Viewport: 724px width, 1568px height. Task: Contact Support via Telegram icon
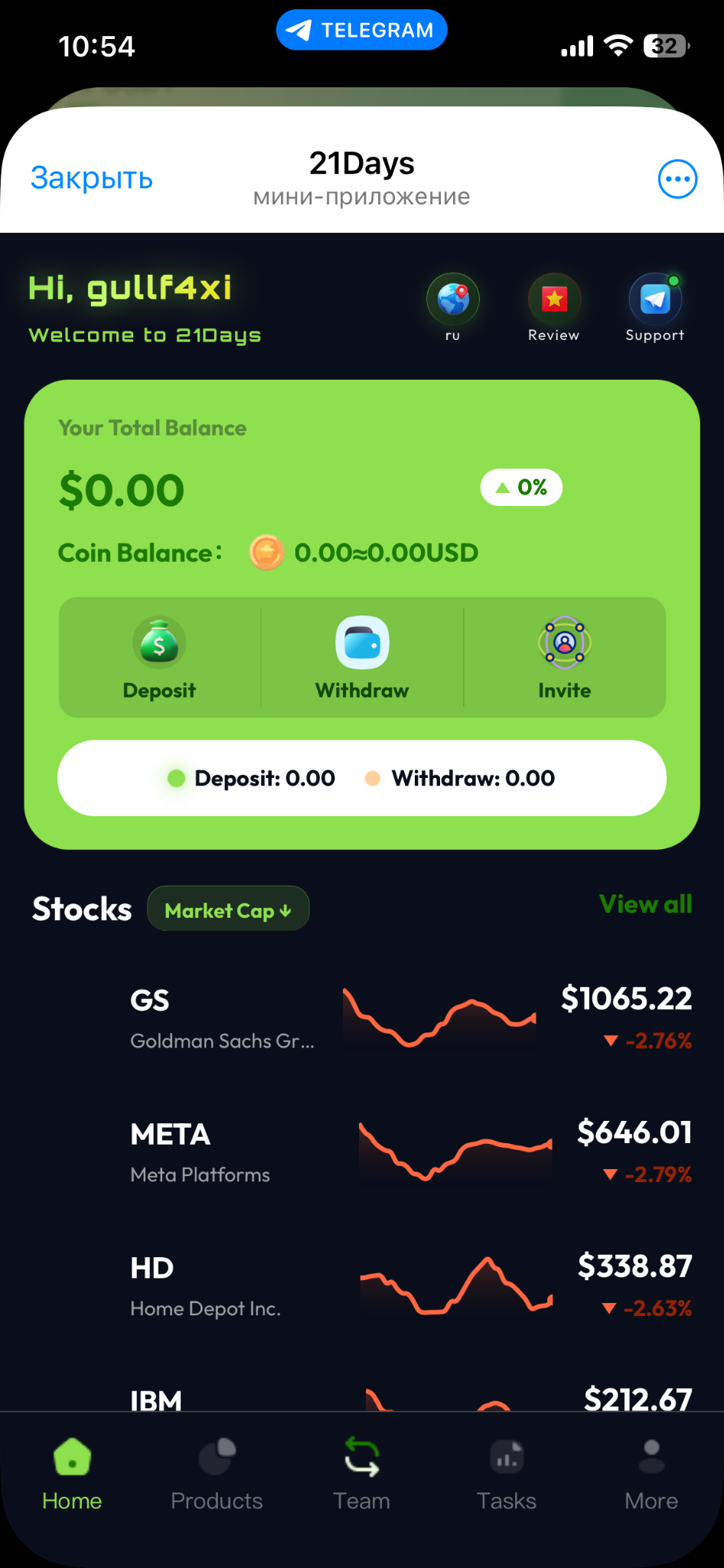655,307
